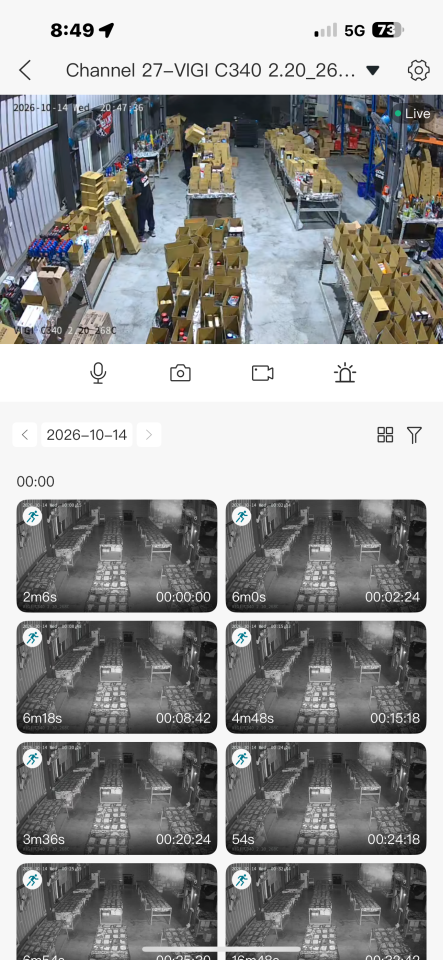Play the 2m6s clip at 00:00:00
The width and height of the screenshot is (443, 960).
point(117,556)
